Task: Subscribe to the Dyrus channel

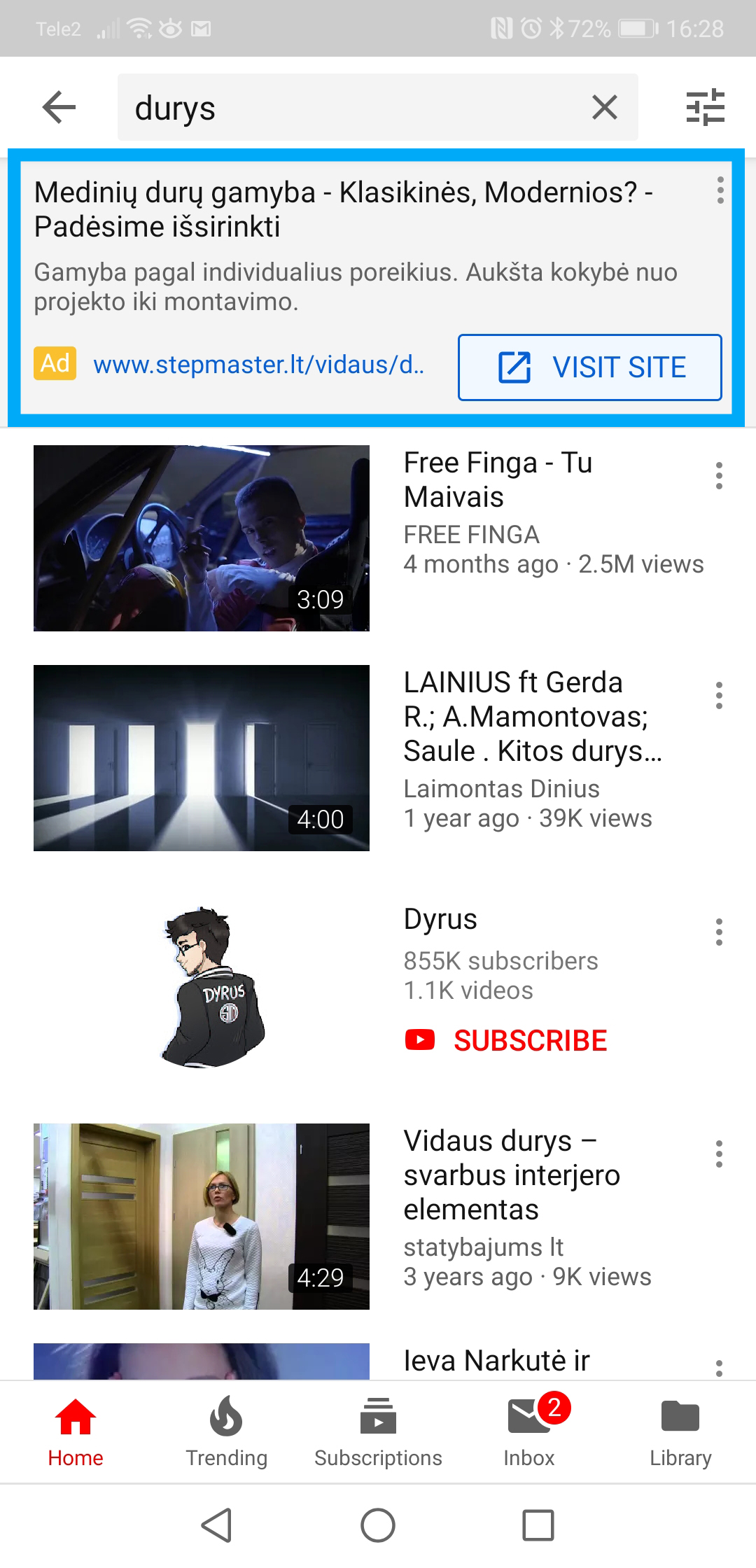Action: (x=506, y=1040)
